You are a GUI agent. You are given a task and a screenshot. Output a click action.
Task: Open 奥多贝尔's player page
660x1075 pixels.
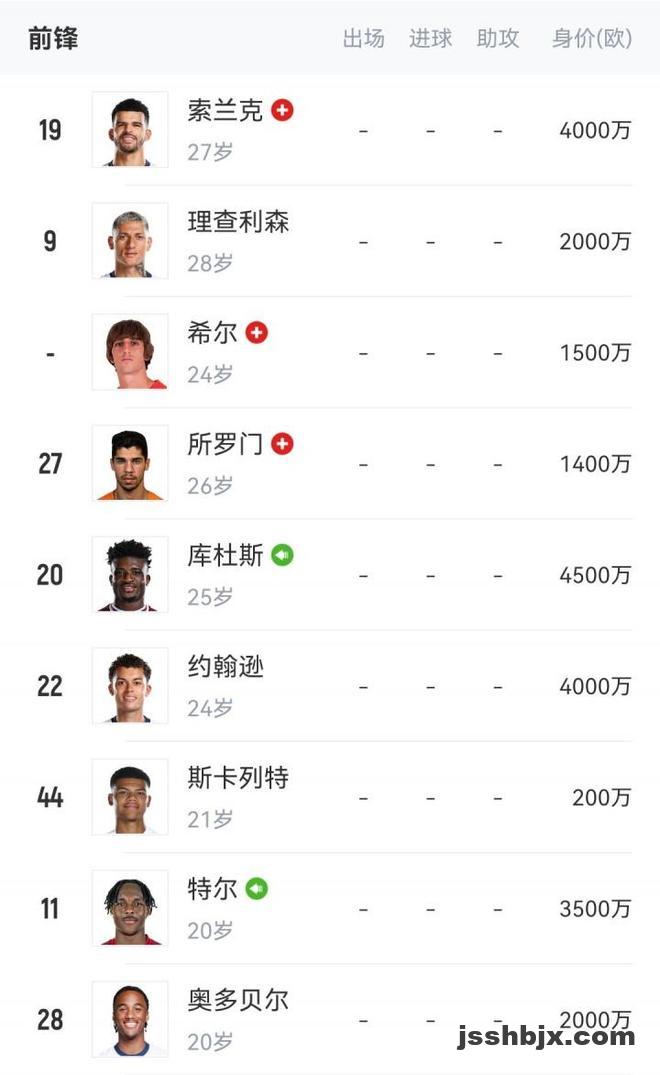pyautogui.click(x=330, y=1019)
